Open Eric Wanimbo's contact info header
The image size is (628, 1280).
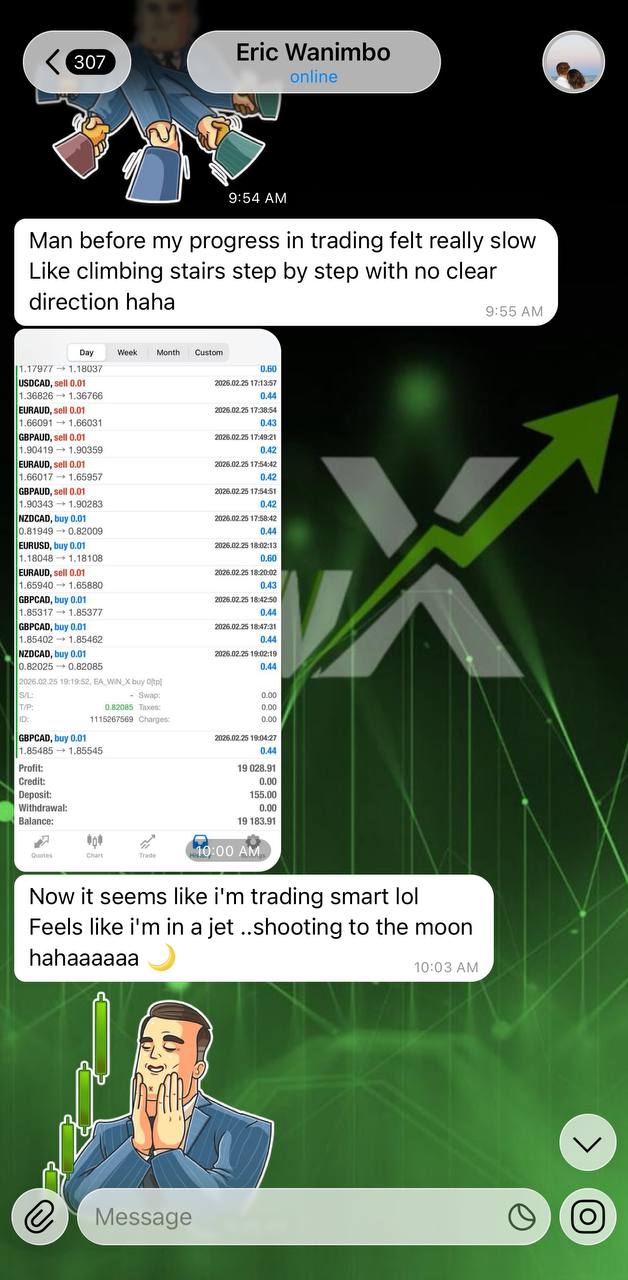point(313,62)
